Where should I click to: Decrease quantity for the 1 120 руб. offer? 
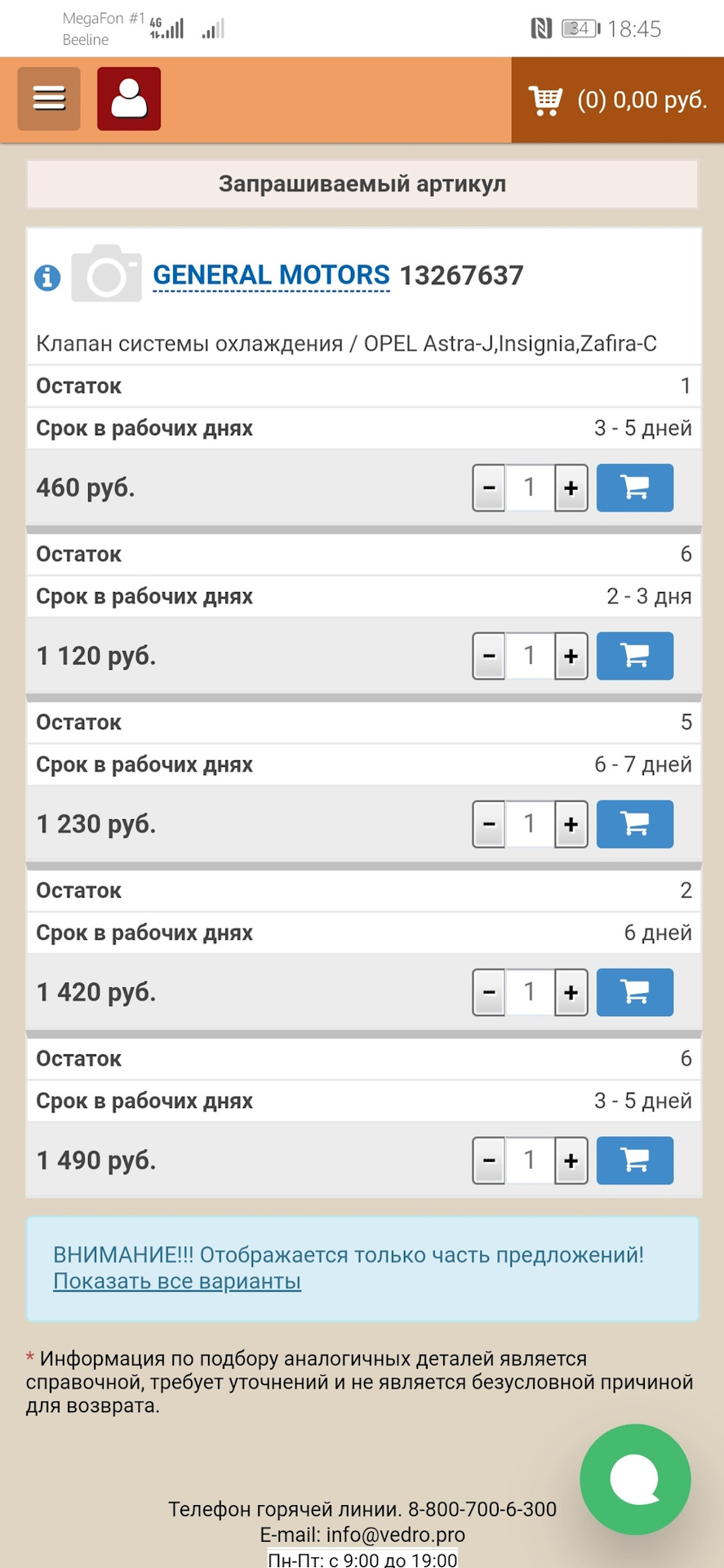pyautogui.click(x=489, y=656)
